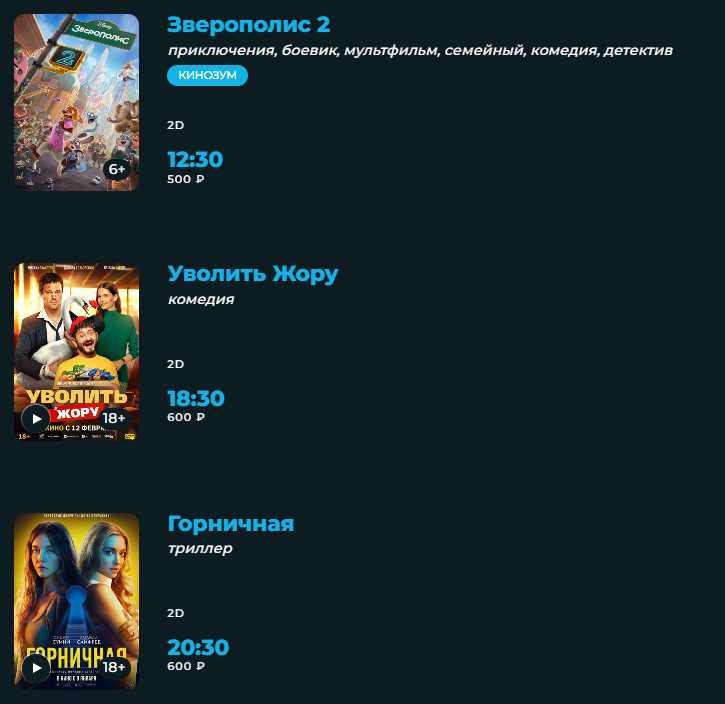Open the Зверополис 2 poster
Viewport: 725px width, 704px height.
tap(76, 100)
